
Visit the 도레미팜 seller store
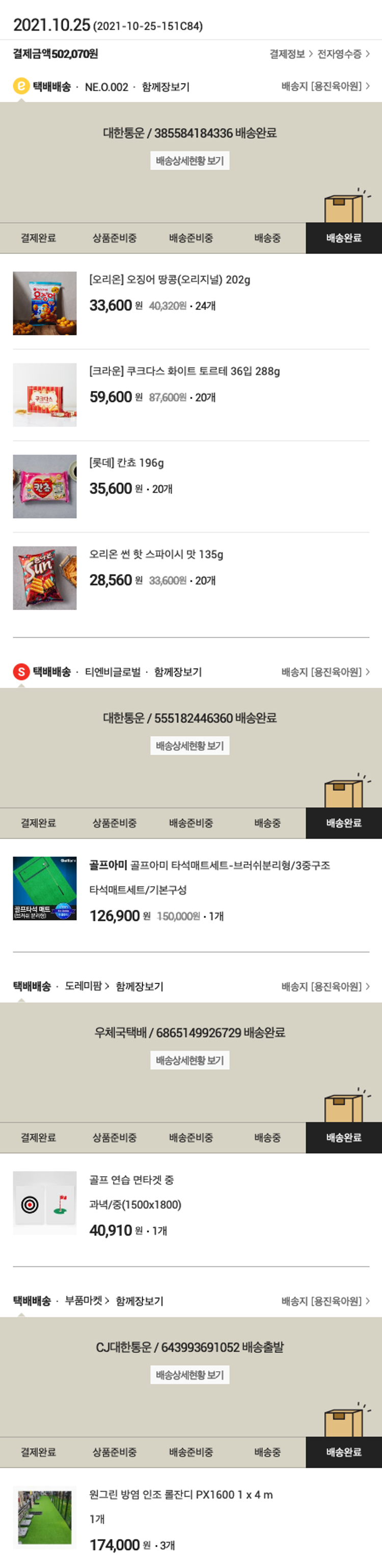87,986
